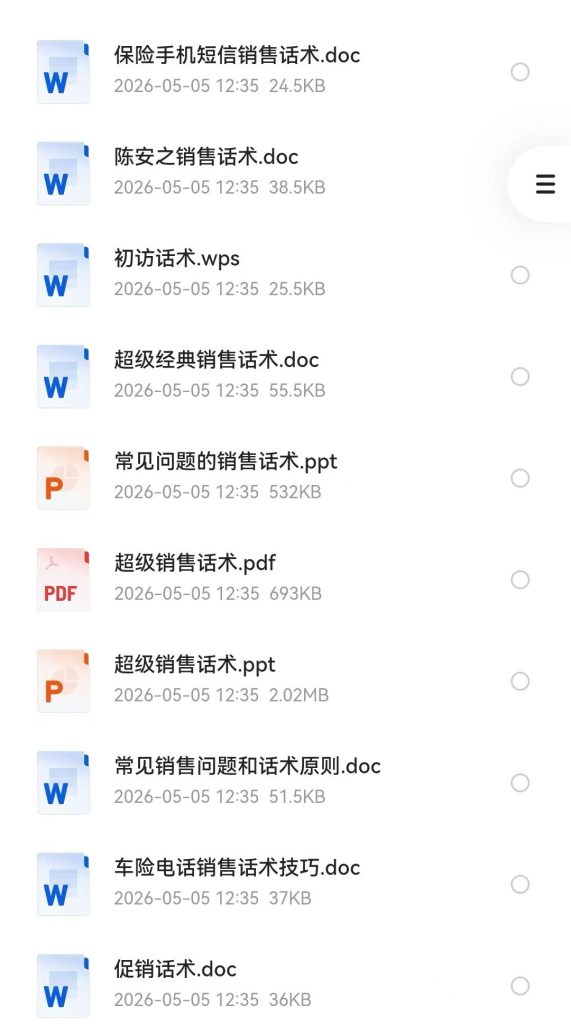Open the floating hamburger menu button
This screenshot has height=1024, width=571.
click(545, 184)
